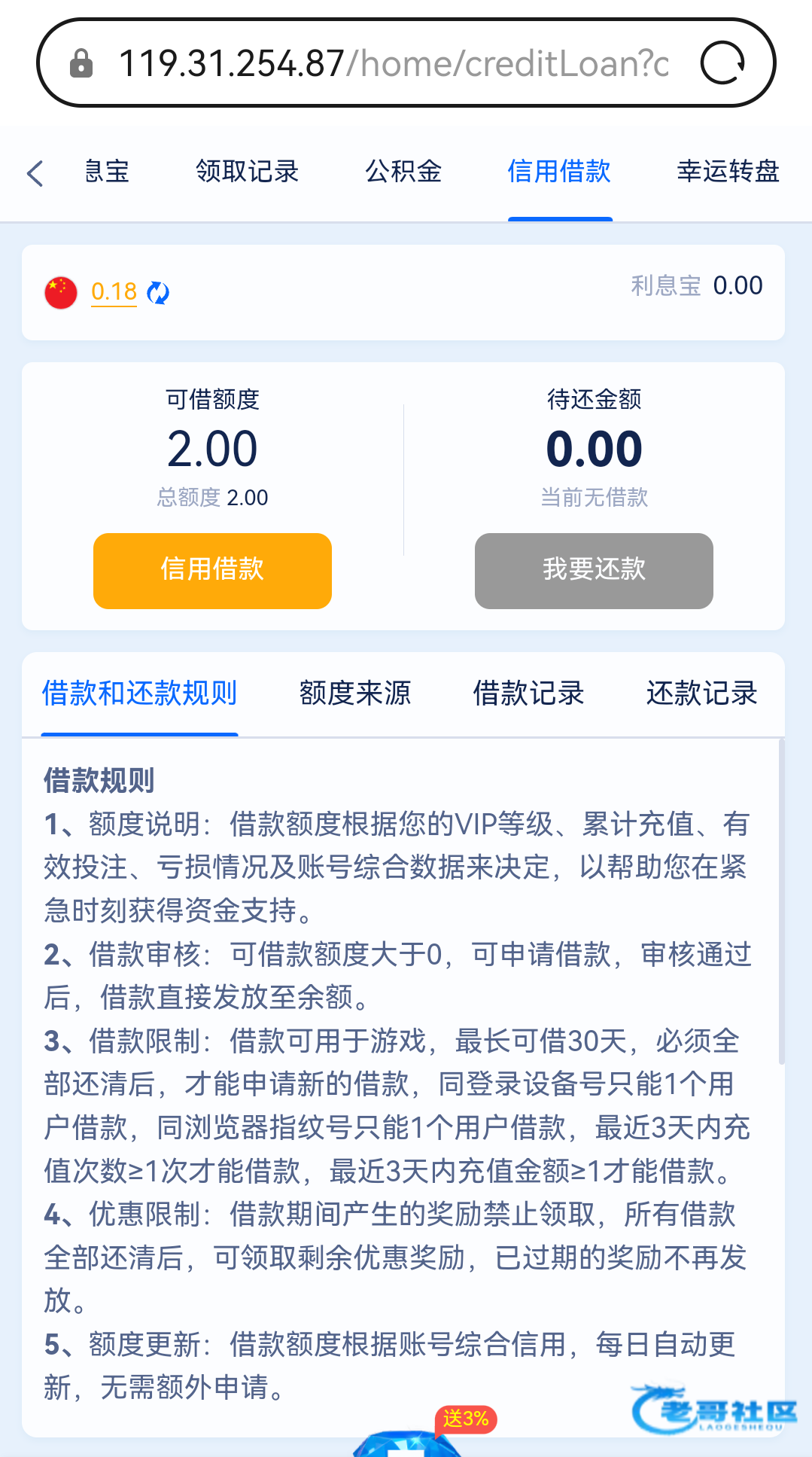Open the 公积金 tab
Viewport: 812px width, 1457px height.
(403, 172)
